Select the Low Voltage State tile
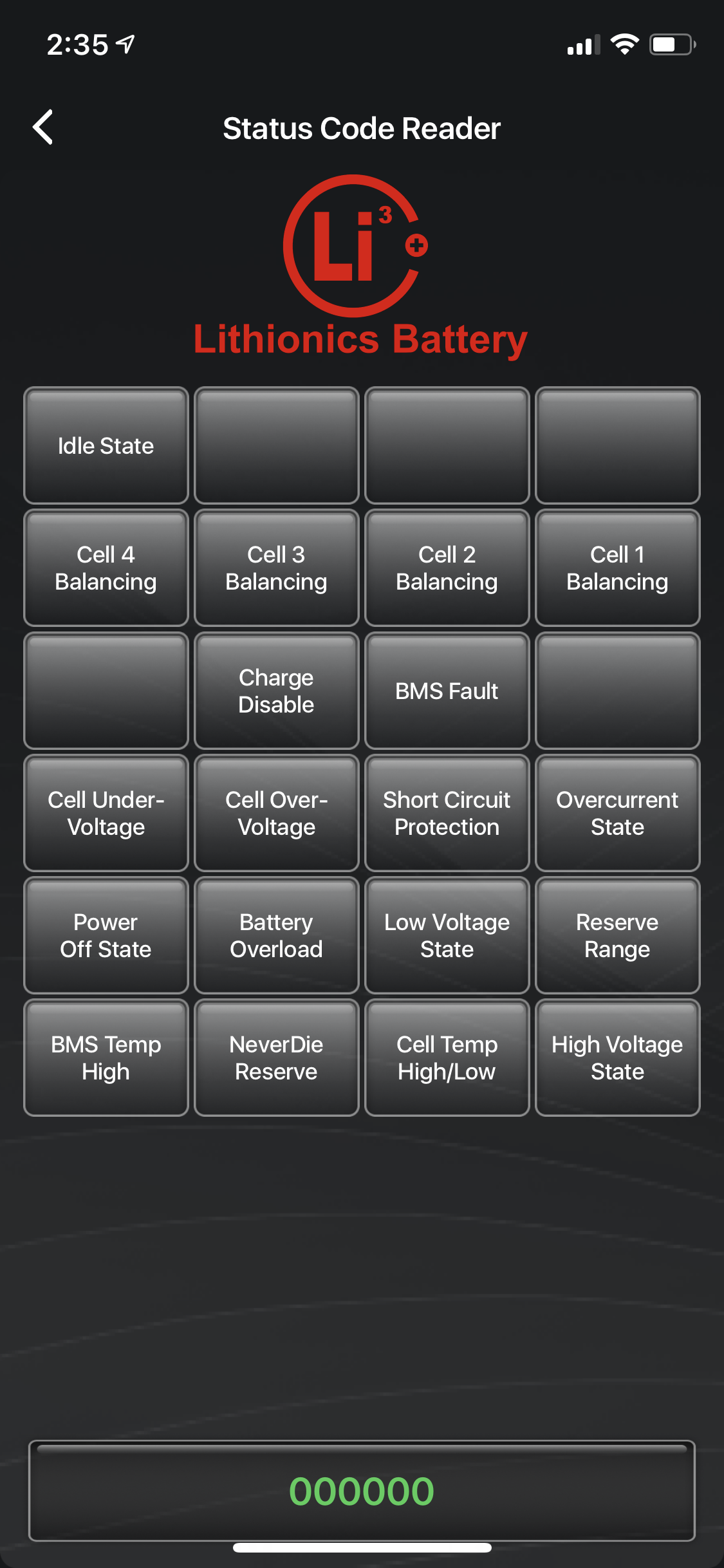Image resolution: width=724 pixels, height=1568 pixels. (447, 935)
